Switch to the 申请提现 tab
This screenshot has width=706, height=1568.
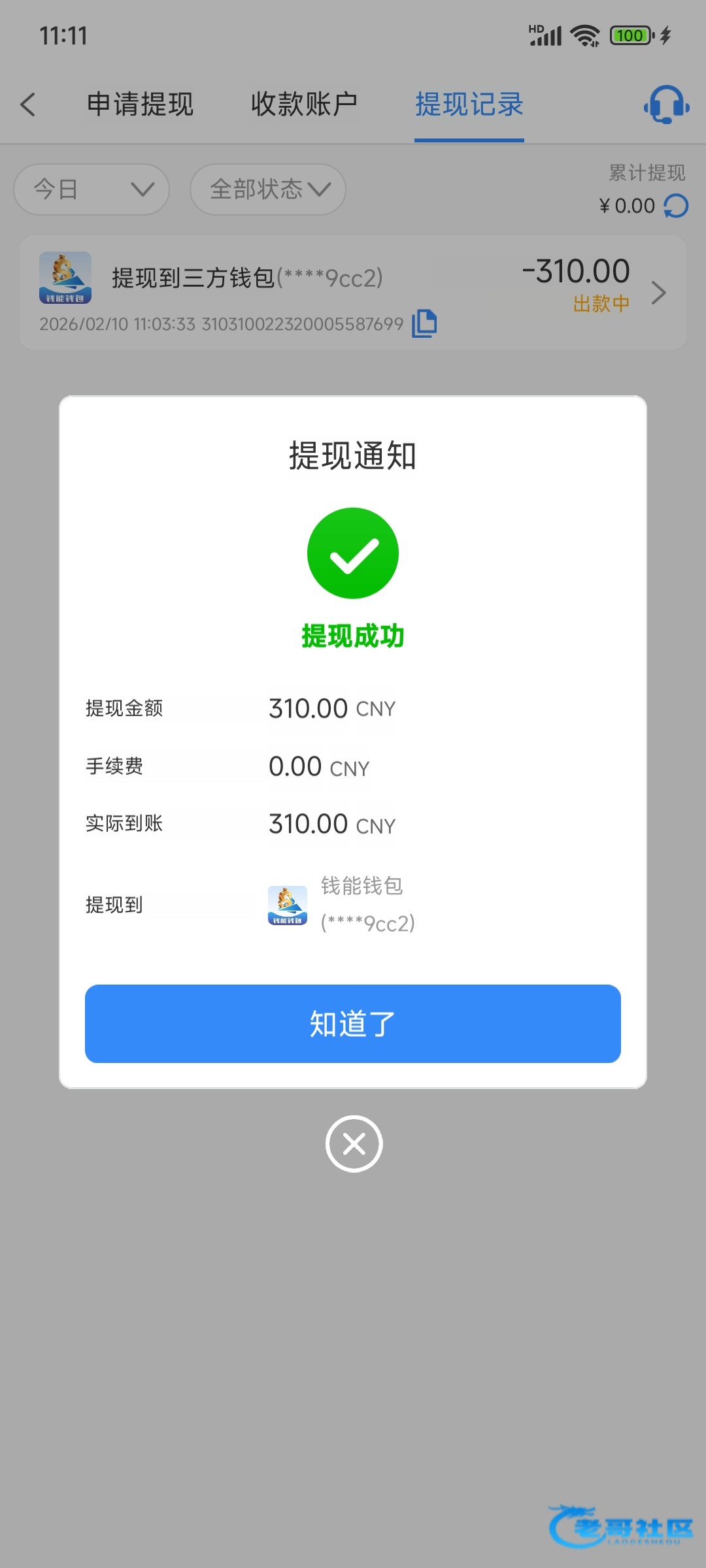click(140, 105)
